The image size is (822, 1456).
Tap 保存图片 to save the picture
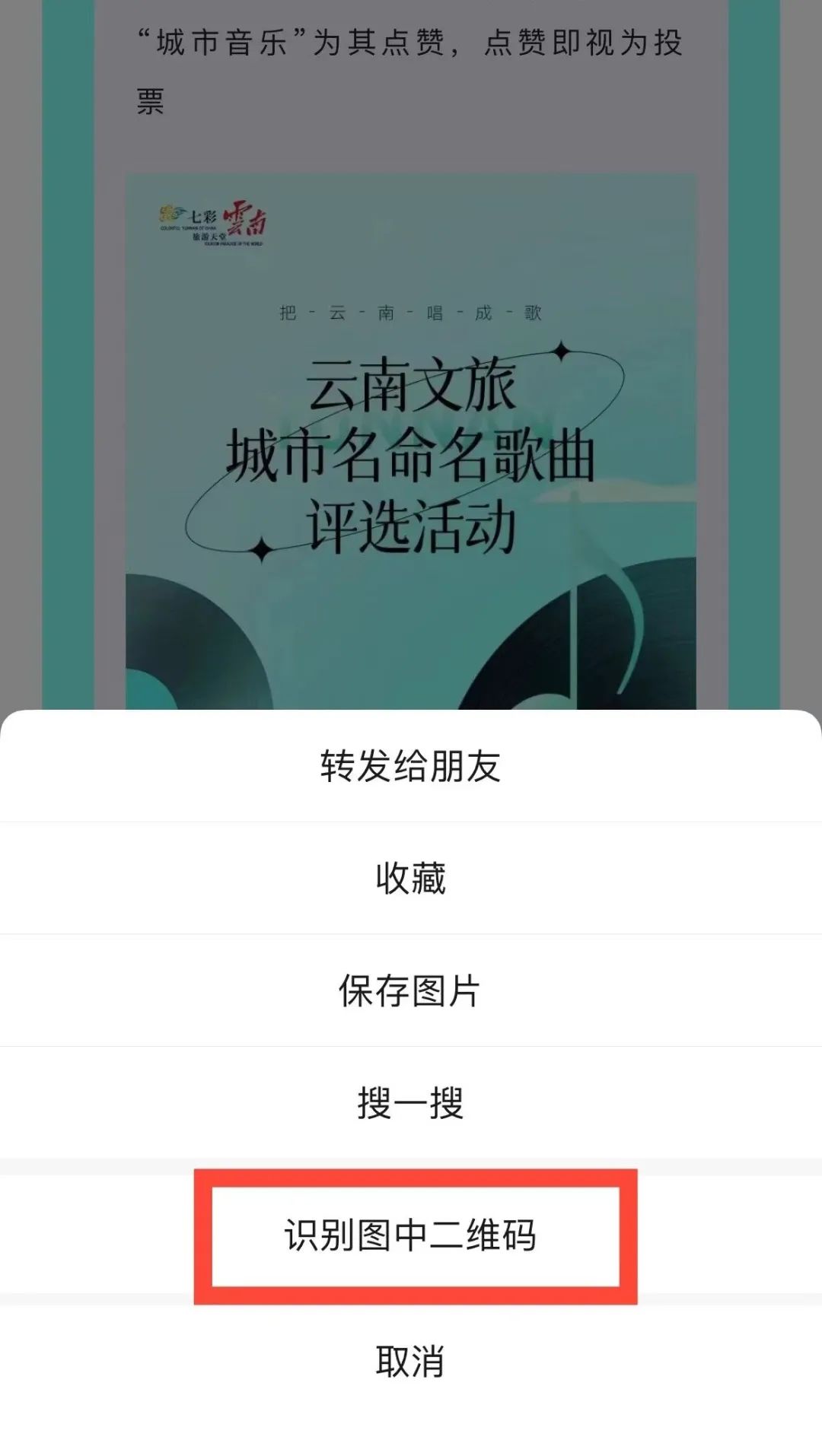click(411, 990)
